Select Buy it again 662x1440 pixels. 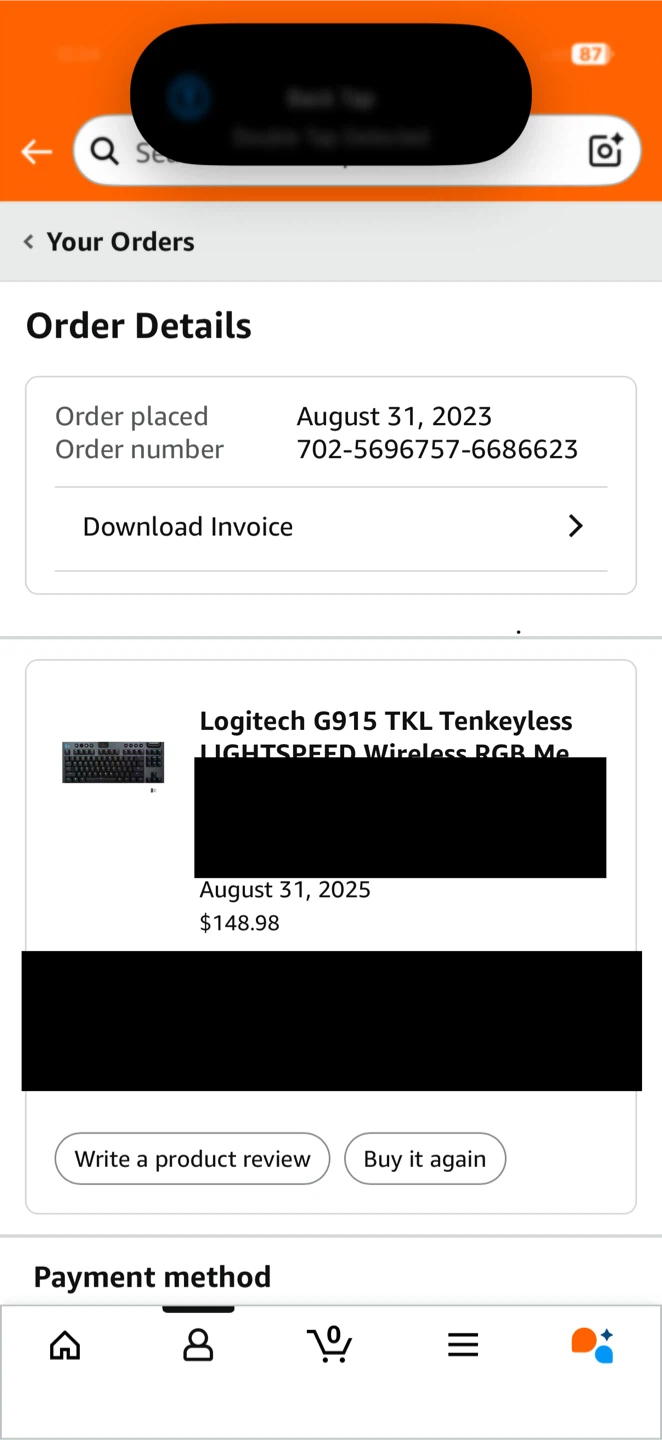[x=425, y=1159]
